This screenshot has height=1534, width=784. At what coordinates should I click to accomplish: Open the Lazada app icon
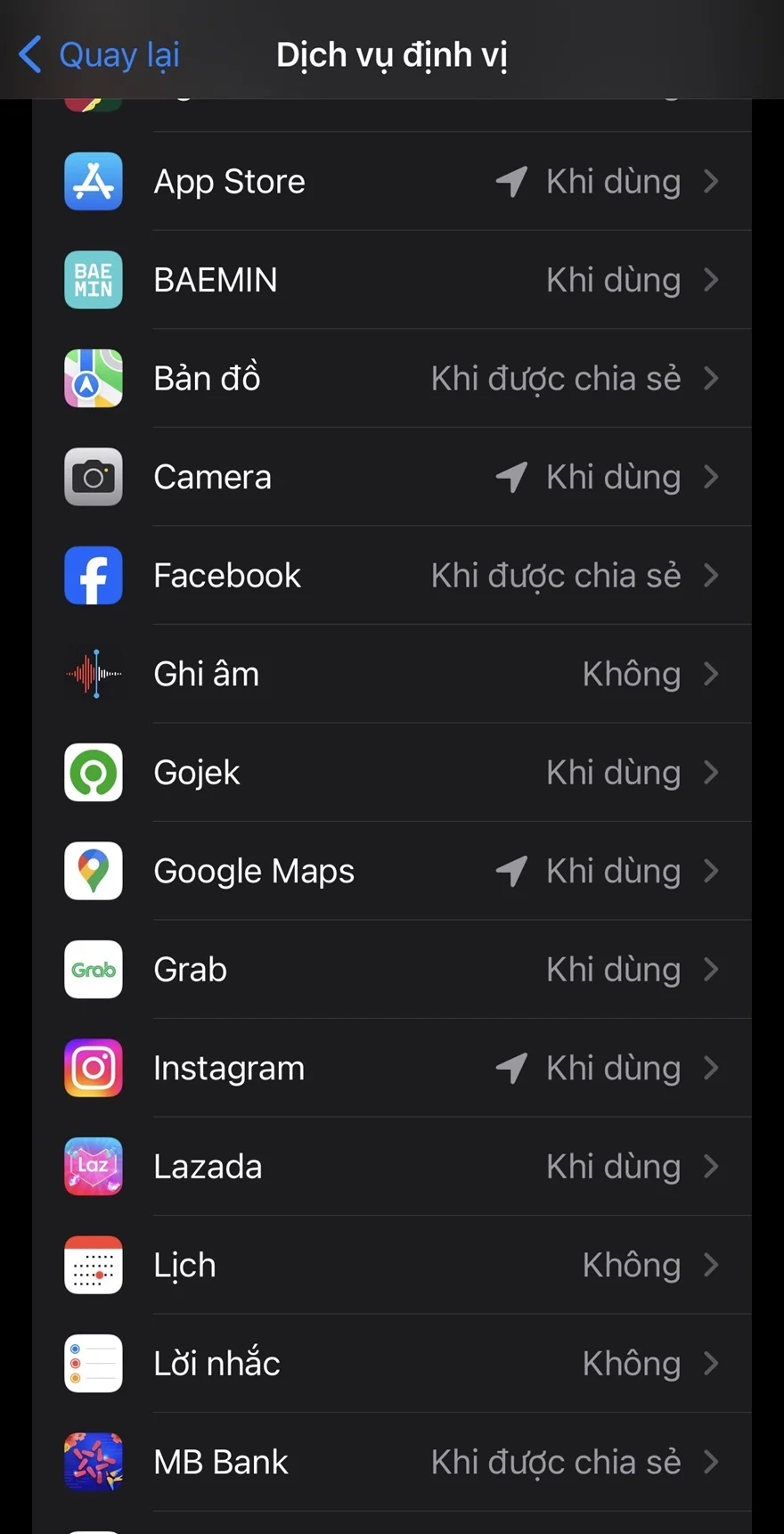click(x=93, y=1167)
